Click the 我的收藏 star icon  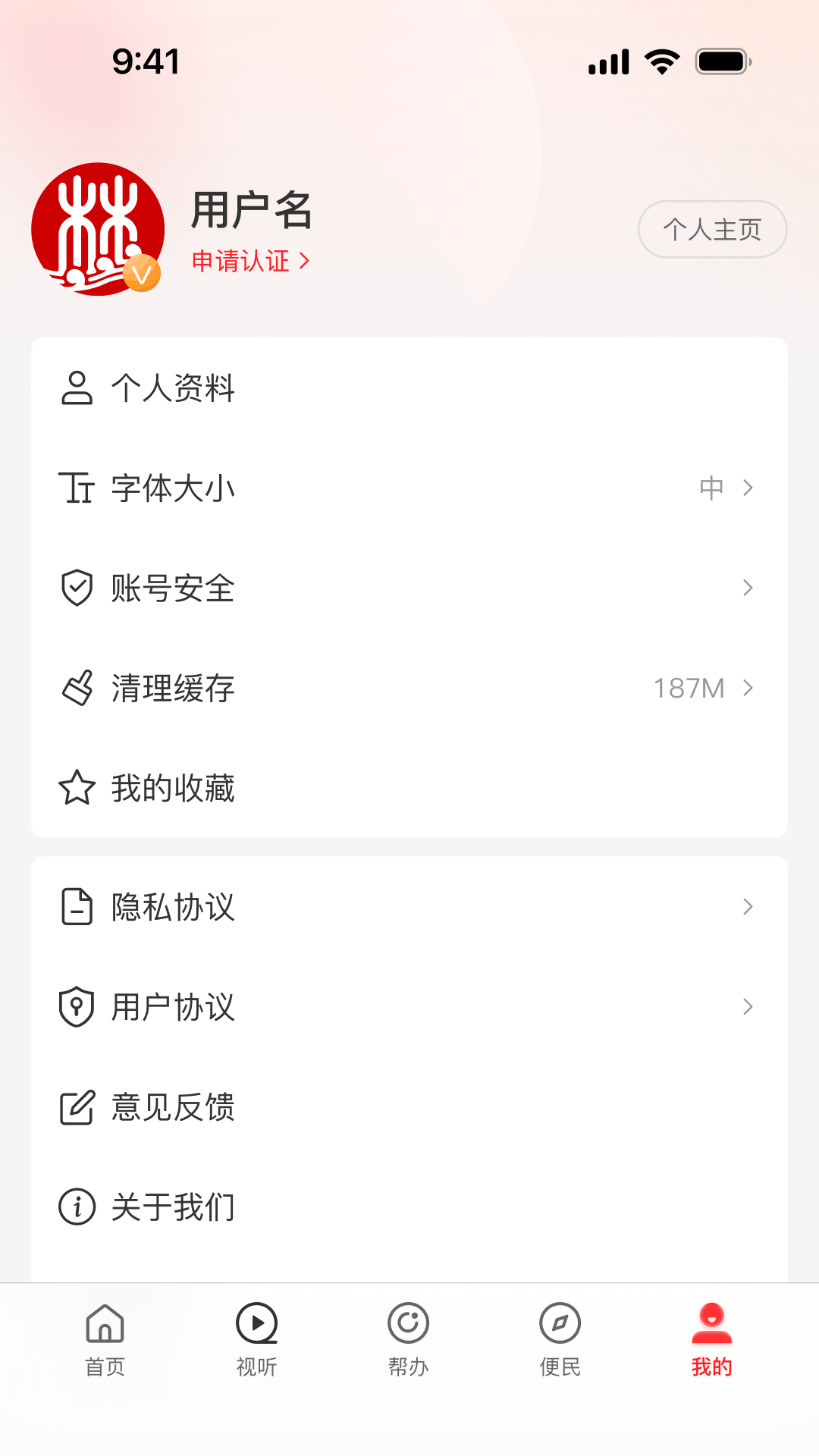(76, 788)
